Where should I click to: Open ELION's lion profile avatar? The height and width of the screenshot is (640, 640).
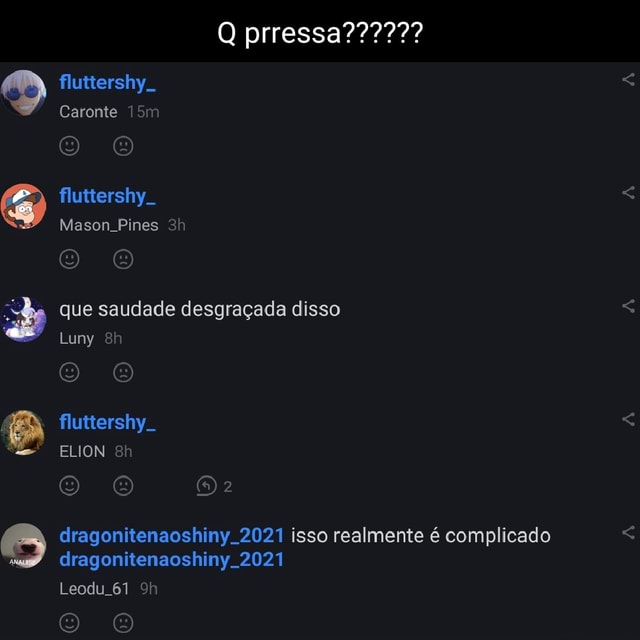tap(23, 433)
